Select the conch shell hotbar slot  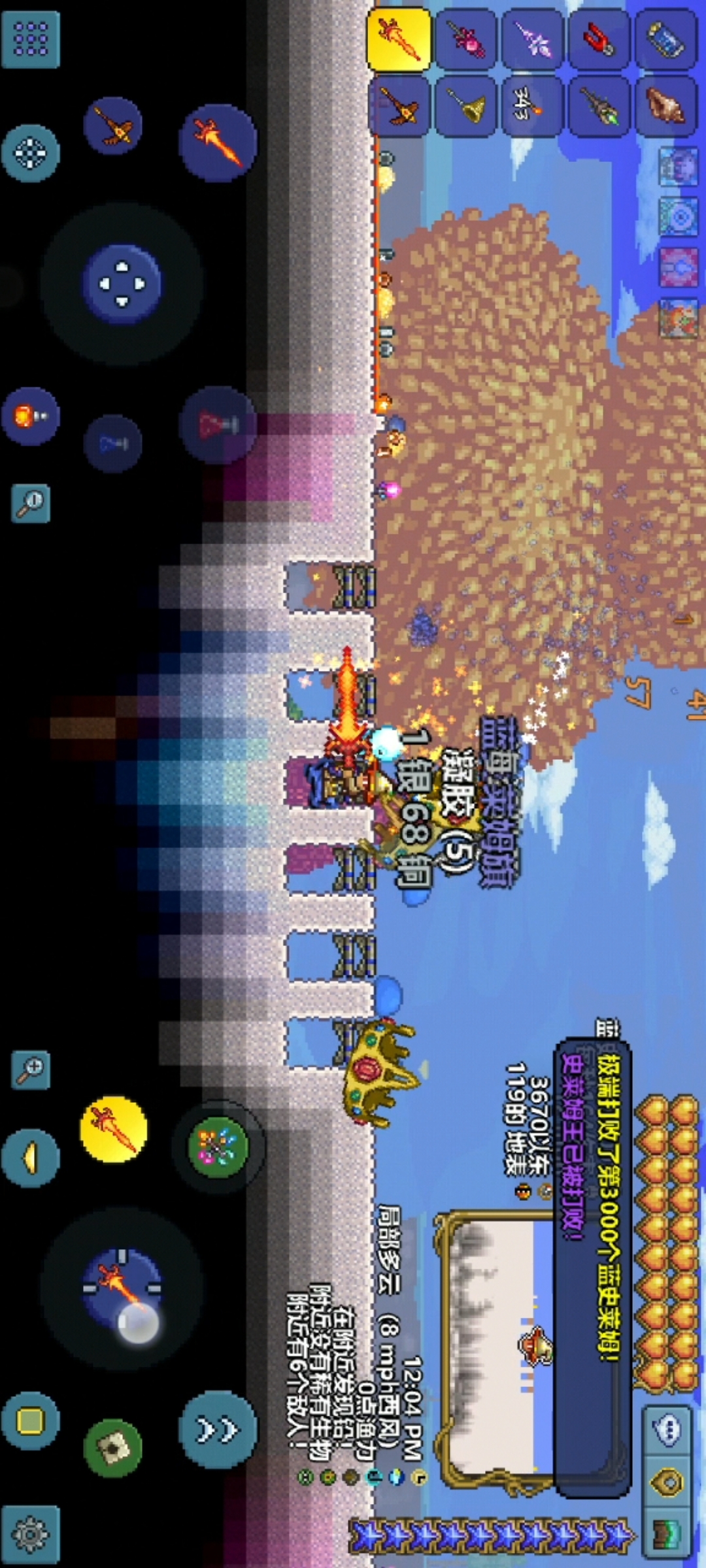coord(665,105)
